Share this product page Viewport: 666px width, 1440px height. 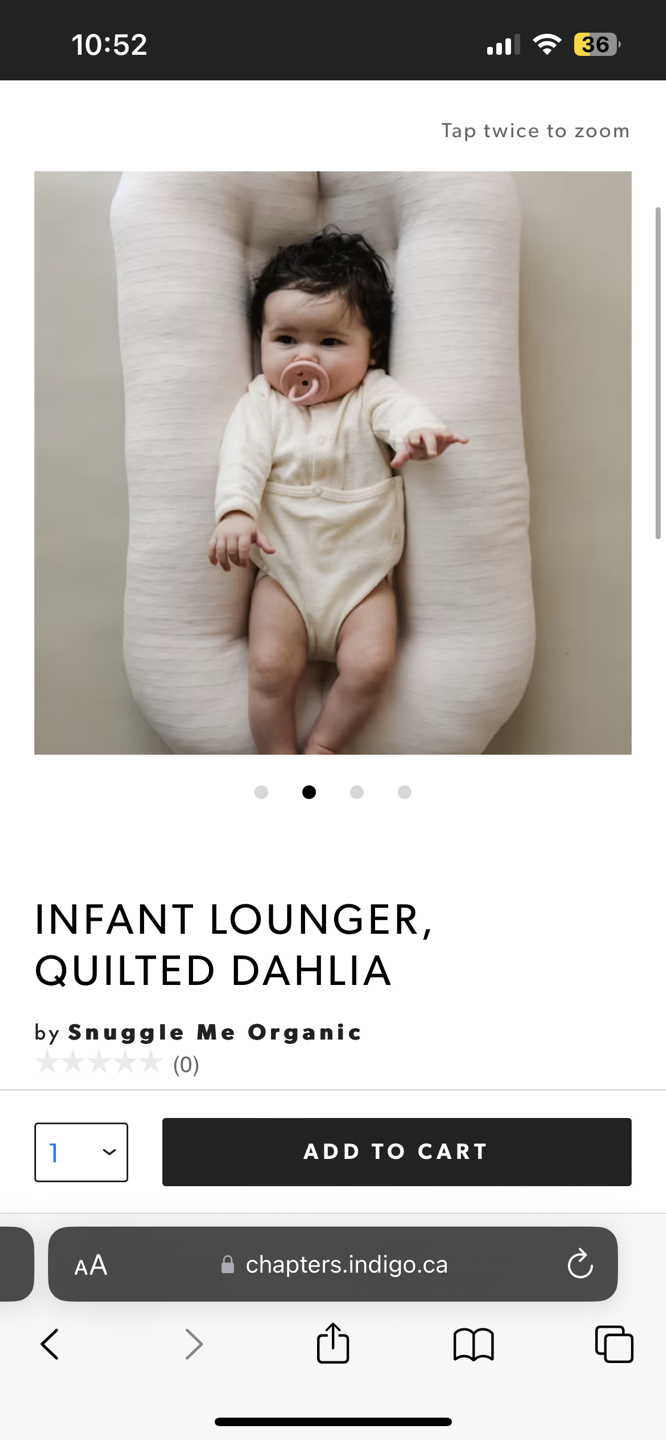click(x=333, y=1344)
